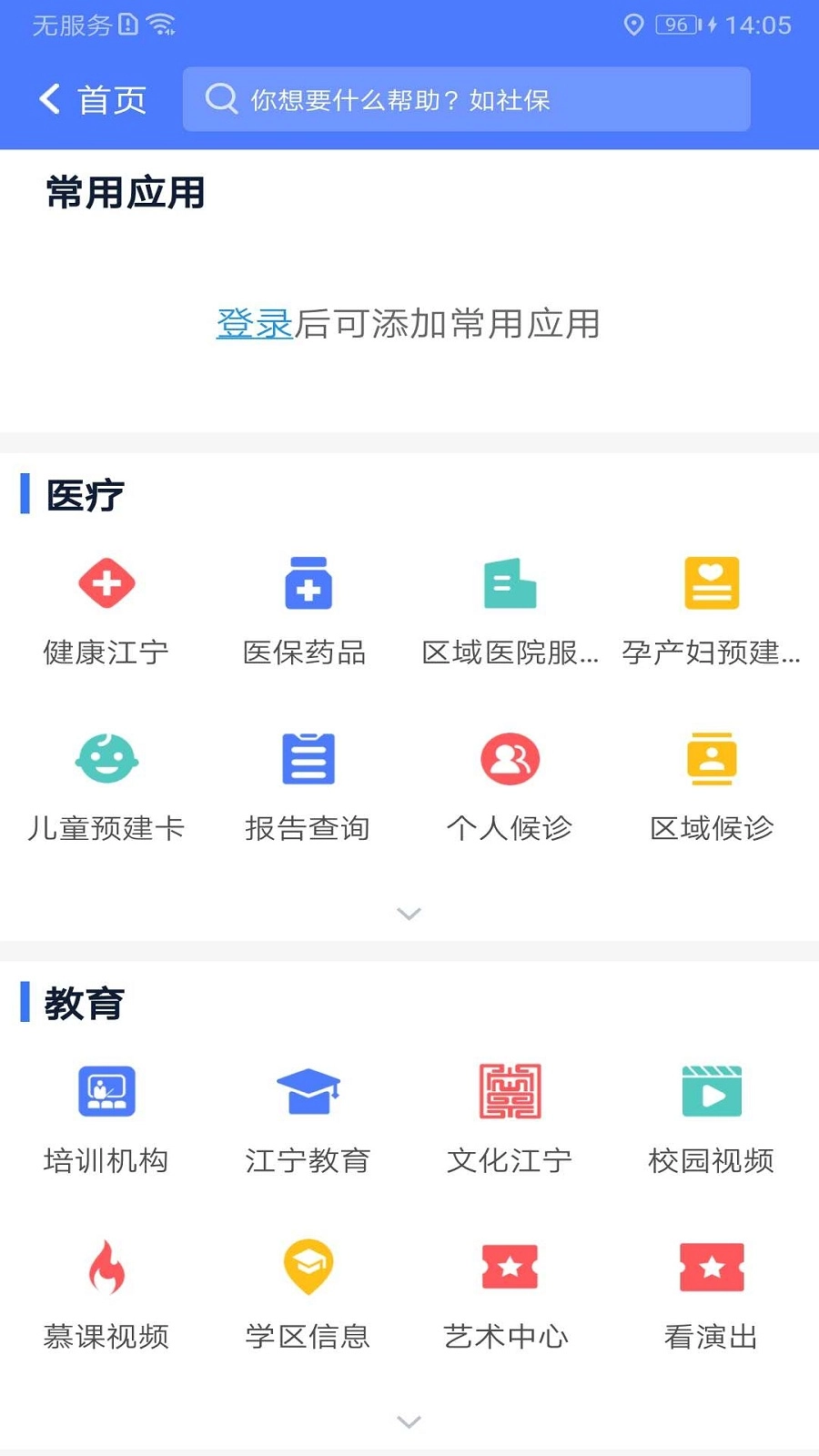Screen dimensions: 819x1456
Task: Open 儿童预建卡 service
Action: pos(106,783)
